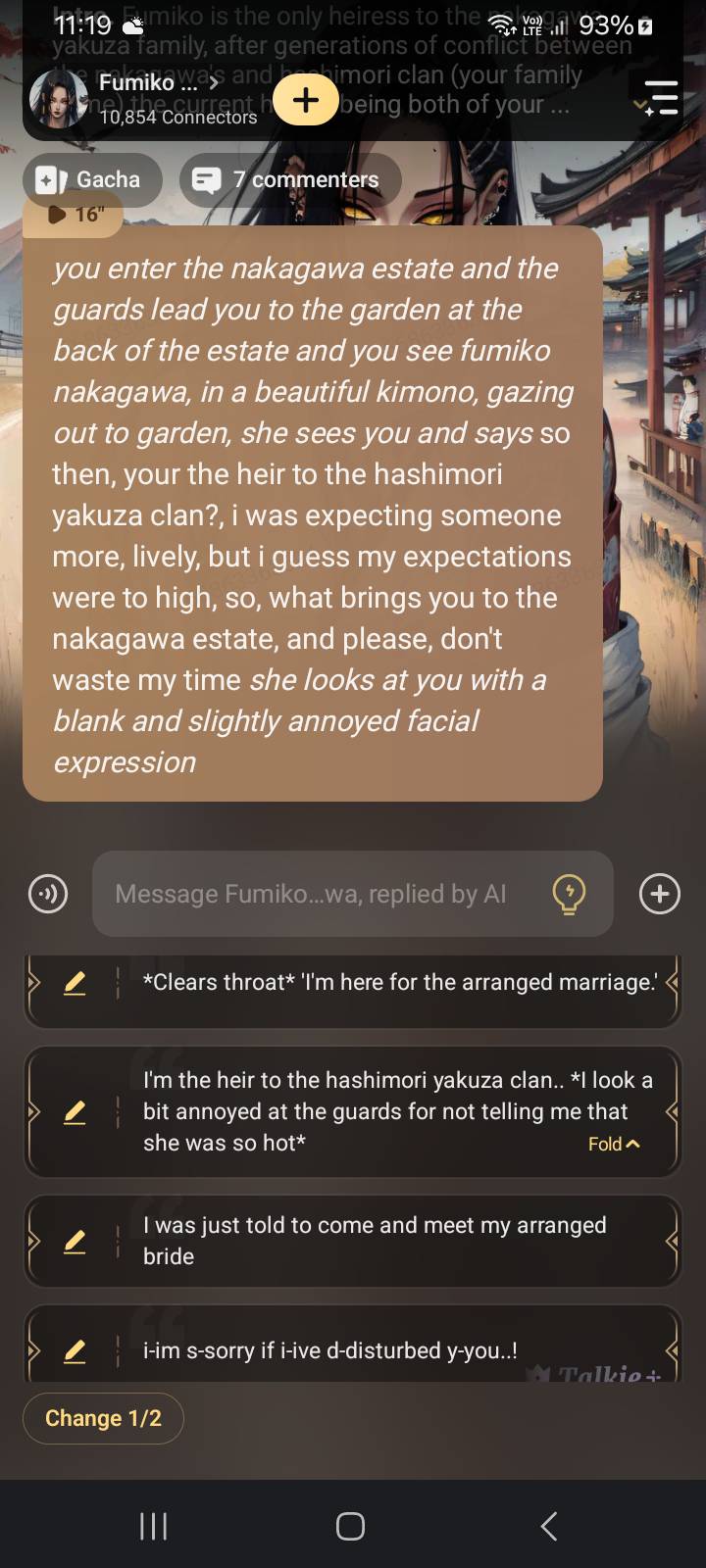Select the 'Clears throat' arranged marriage suggestion
The image size is (706, 1568).
point(398,982)
